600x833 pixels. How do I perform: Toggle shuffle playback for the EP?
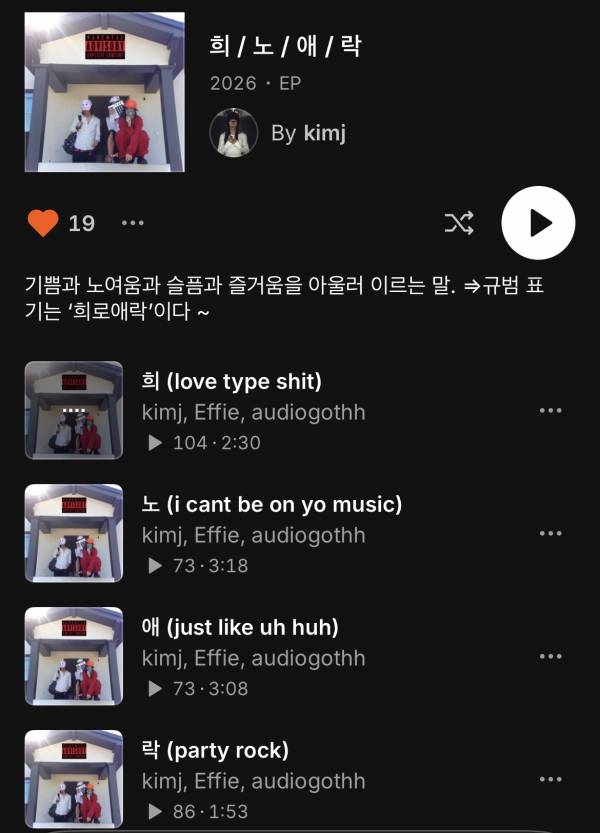[x=459, y=223]
